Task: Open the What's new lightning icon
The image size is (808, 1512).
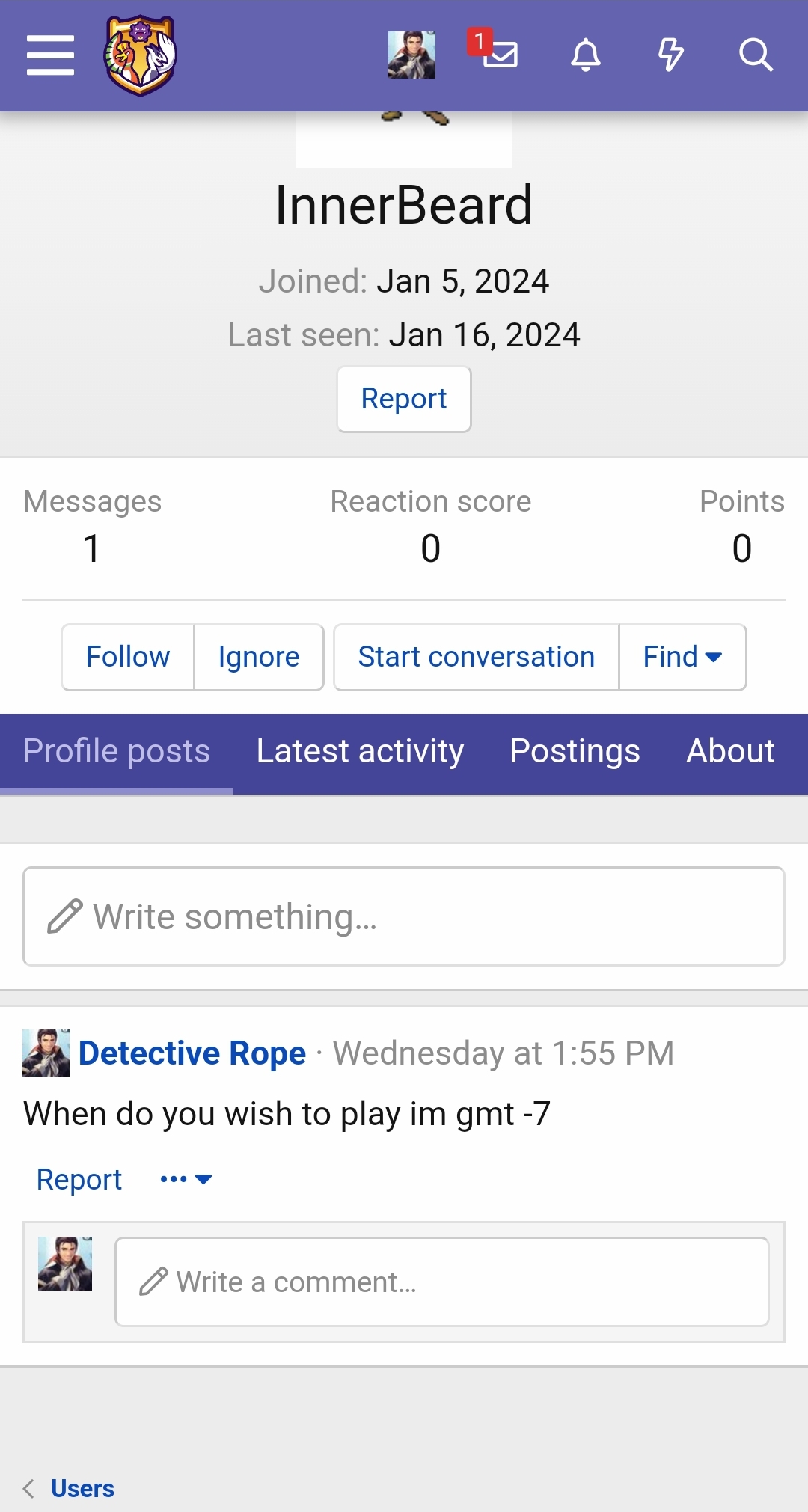Action: pyautogui.click(x=670, y=55)
